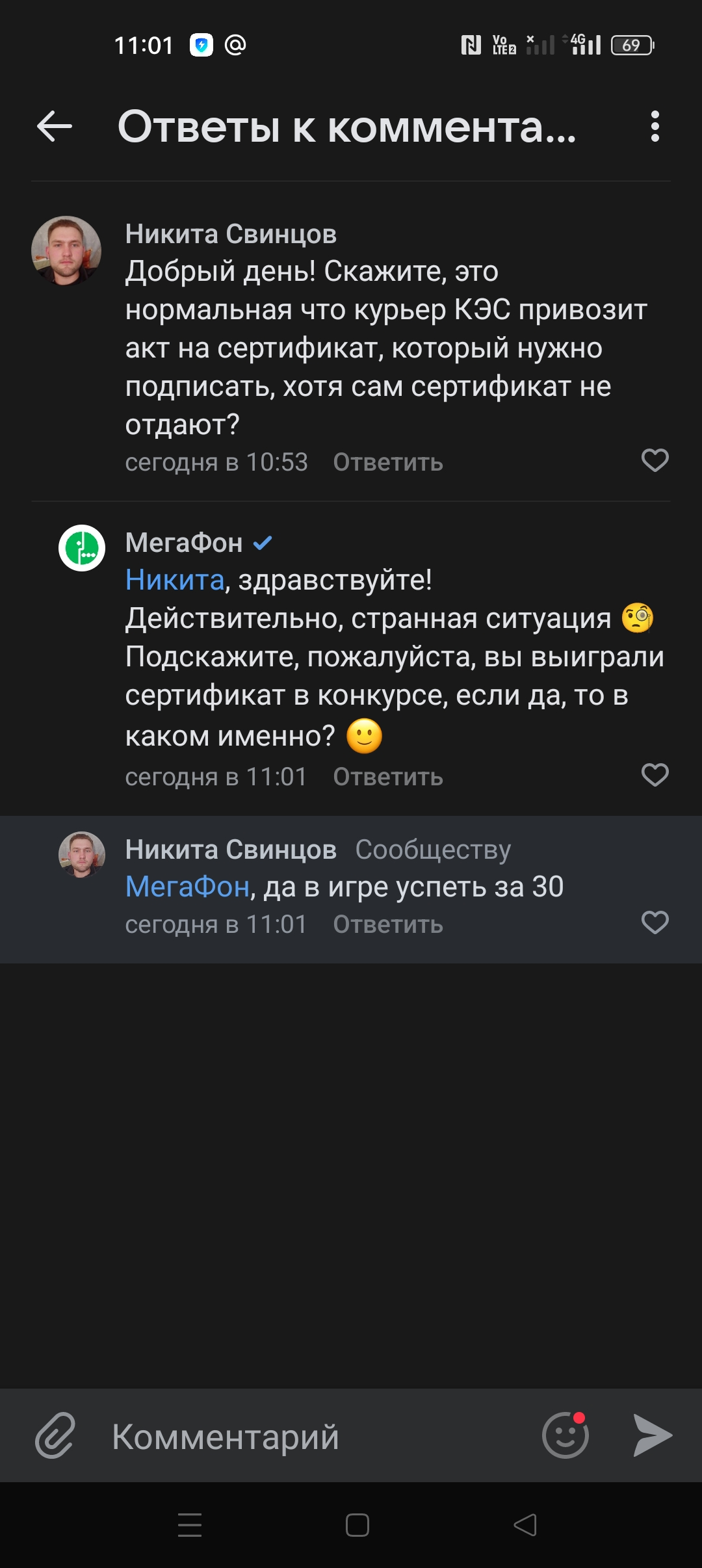Reply to the comment mentioning игре успеть за 30

(x=388, y=924)
